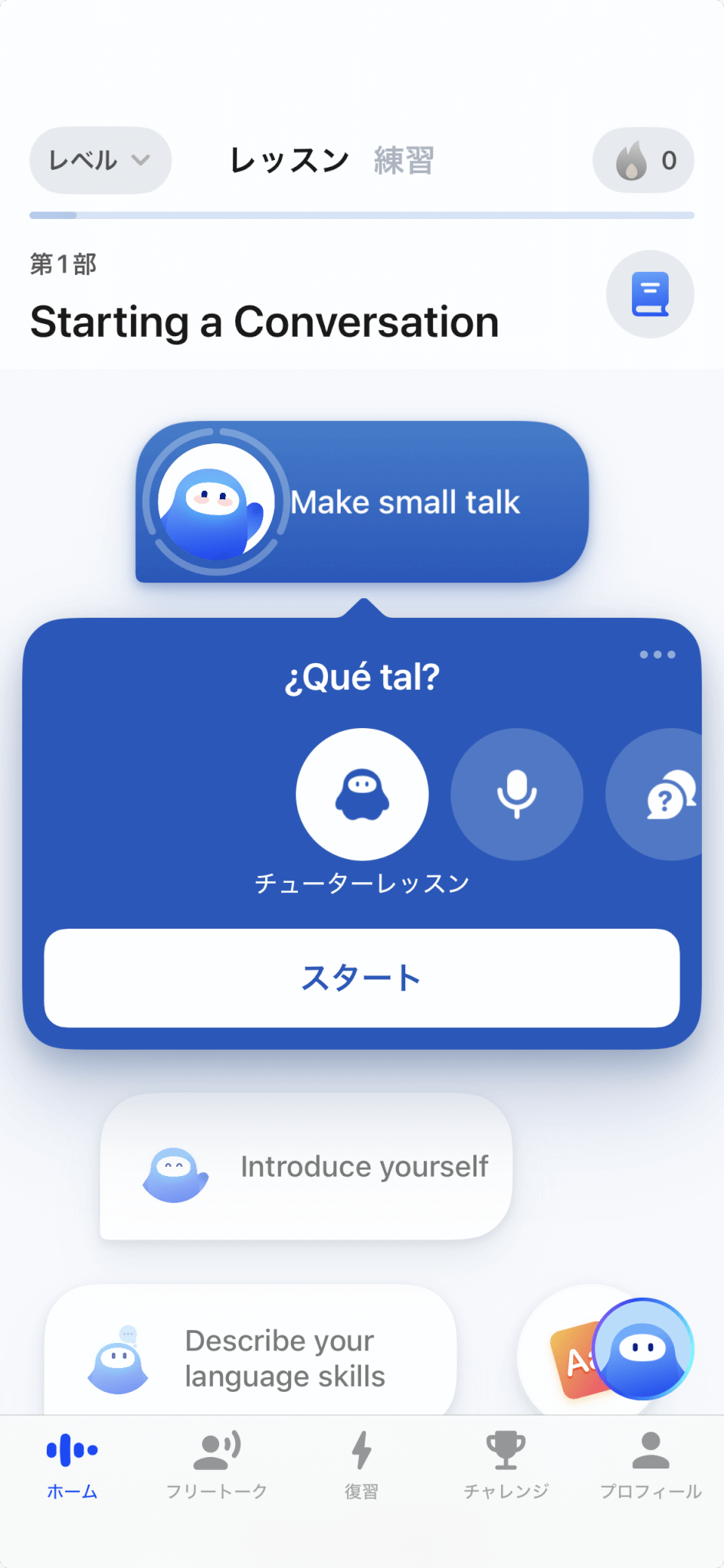Switch to the 練習 tab
Image resolution: width=724 pixels, height=1568 pixels.
(404, 161)
